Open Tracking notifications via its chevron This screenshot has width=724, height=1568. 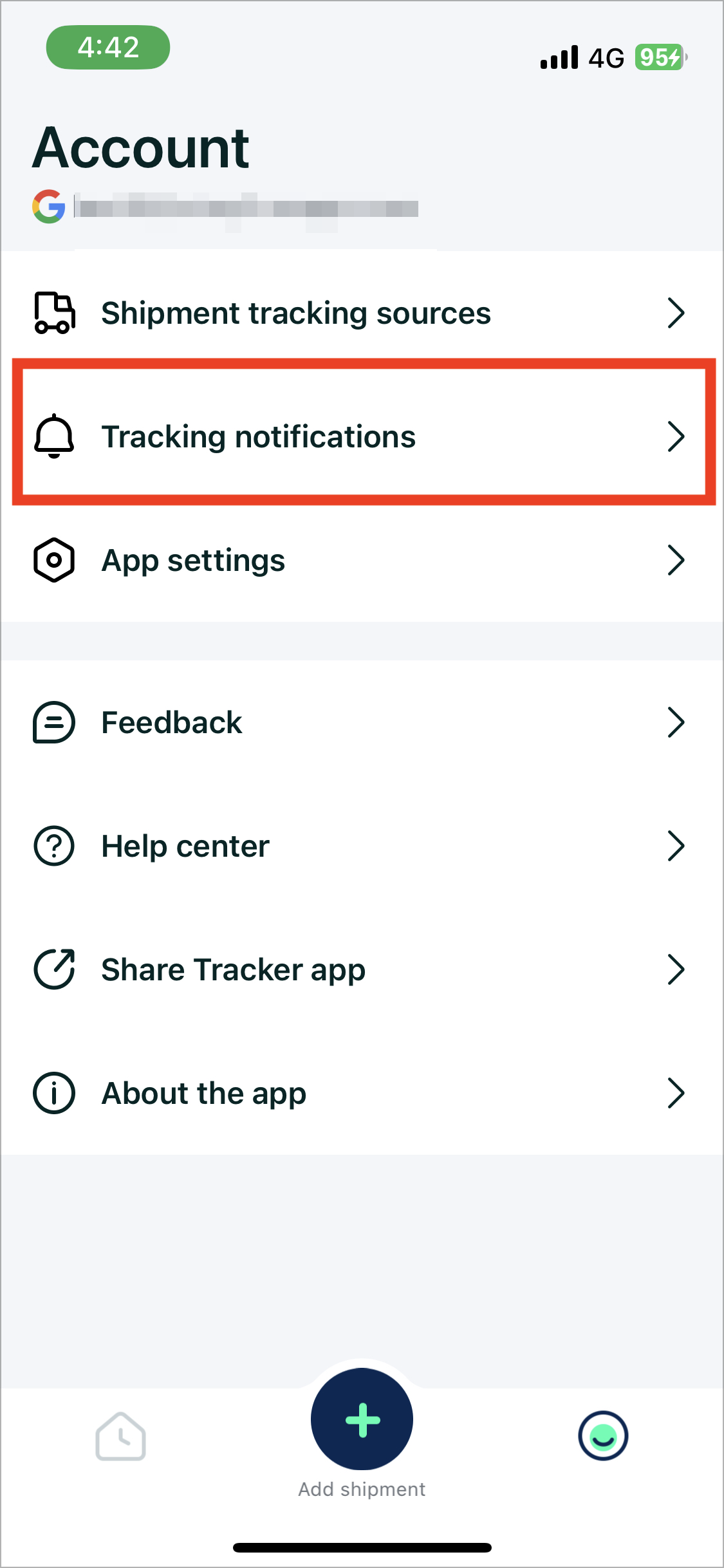(677, 436)
